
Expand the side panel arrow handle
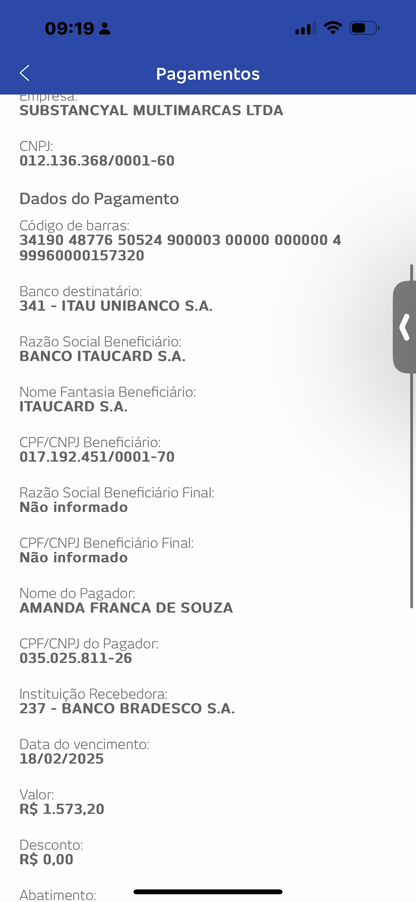(x=404, y=327)
